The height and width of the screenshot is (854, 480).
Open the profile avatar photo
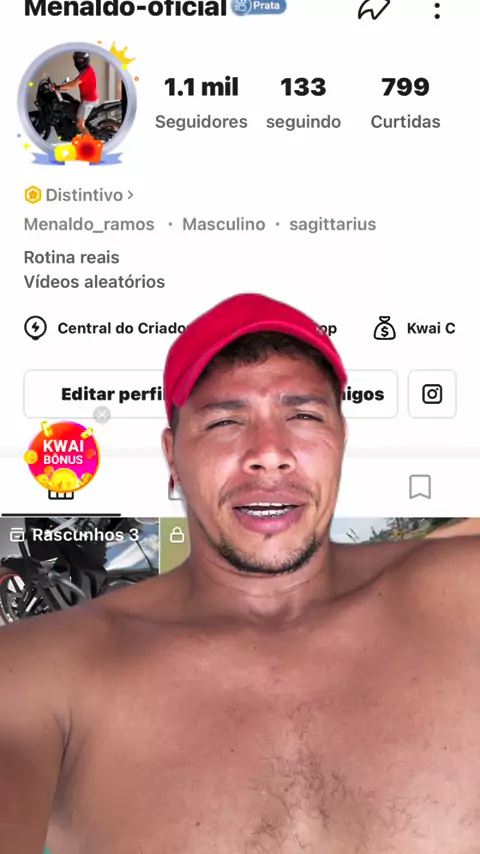[x=77, y=100]
